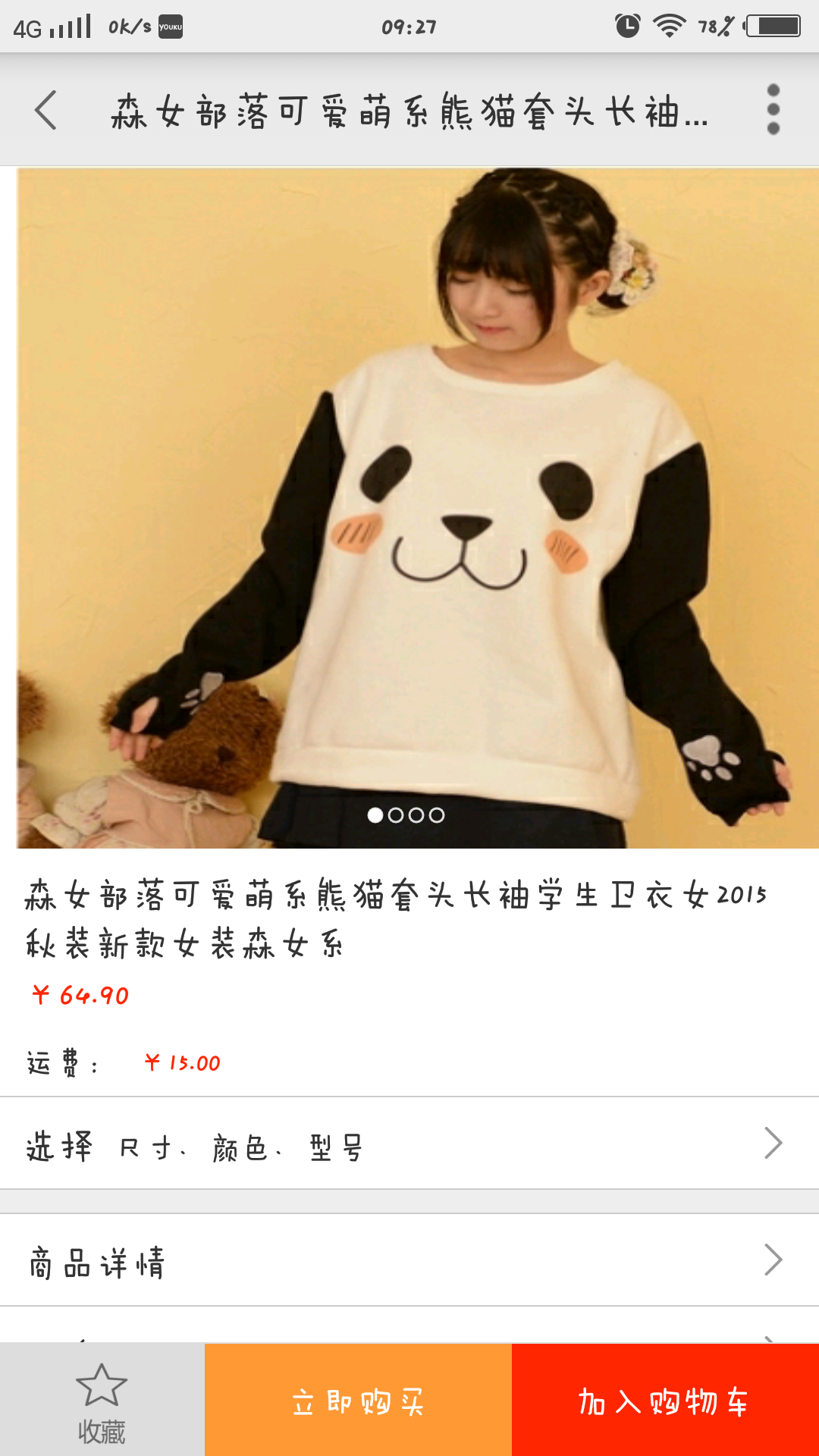The height and width of the screenshot is (1456, 819).
Task: Open the panda sweatshirt product photo
Action: coord(417,507)
